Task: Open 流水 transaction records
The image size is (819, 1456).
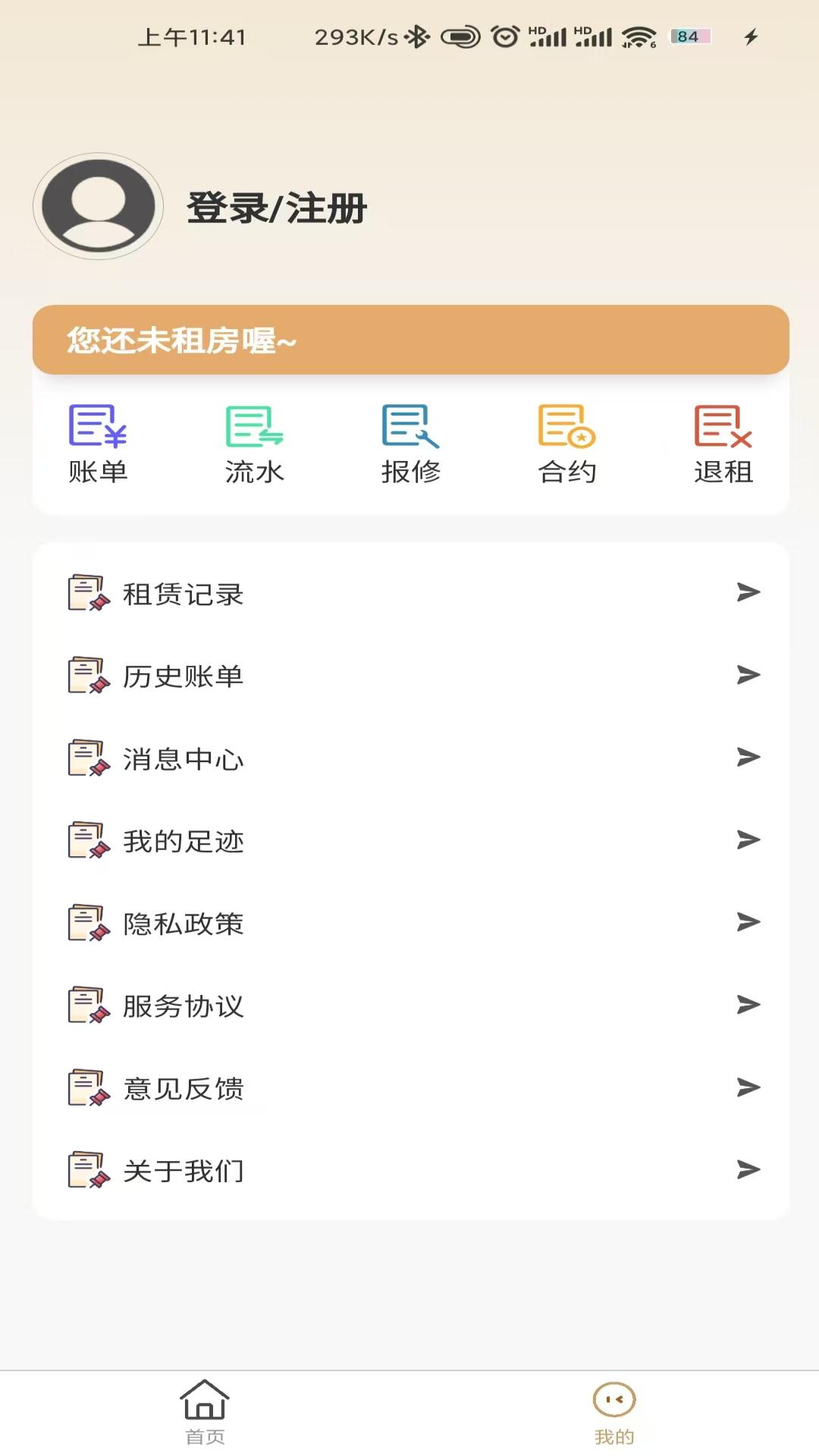Action: (x=254, y=444)
